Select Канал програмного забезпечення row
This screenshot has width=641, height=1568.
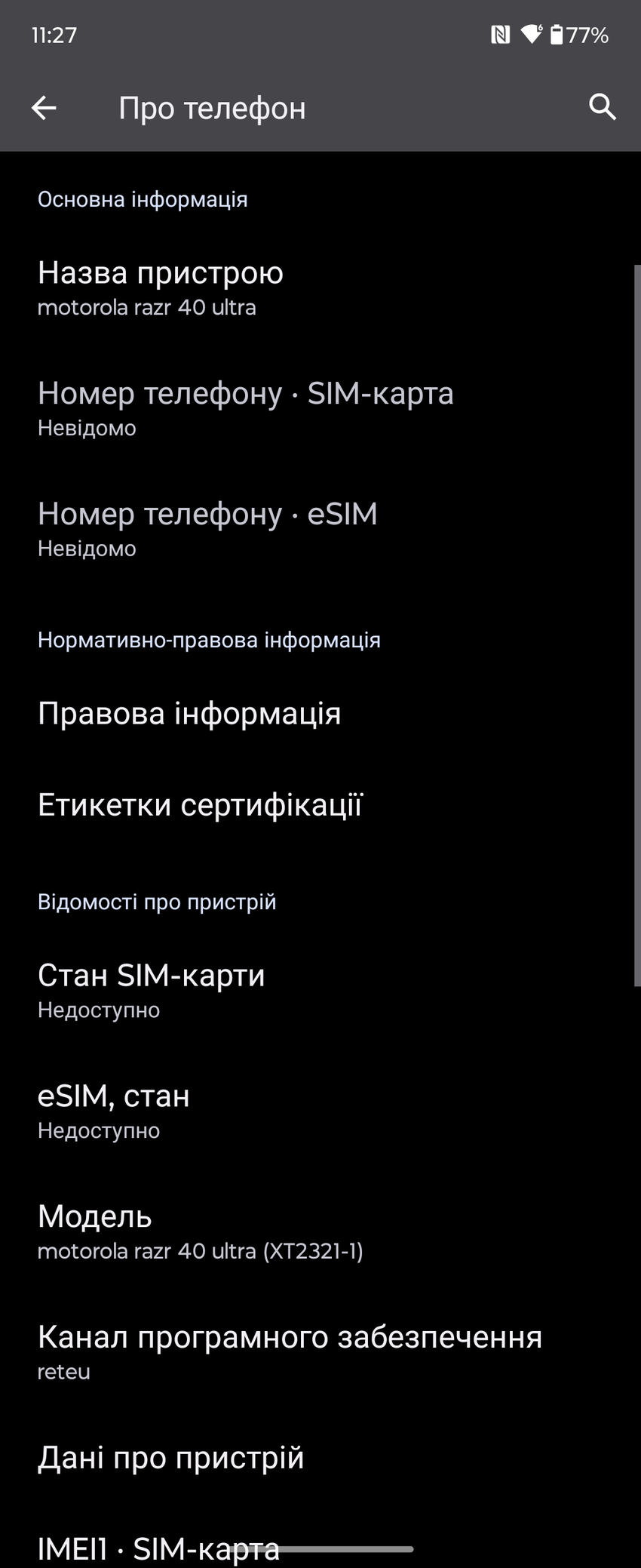coord(290,1352)
